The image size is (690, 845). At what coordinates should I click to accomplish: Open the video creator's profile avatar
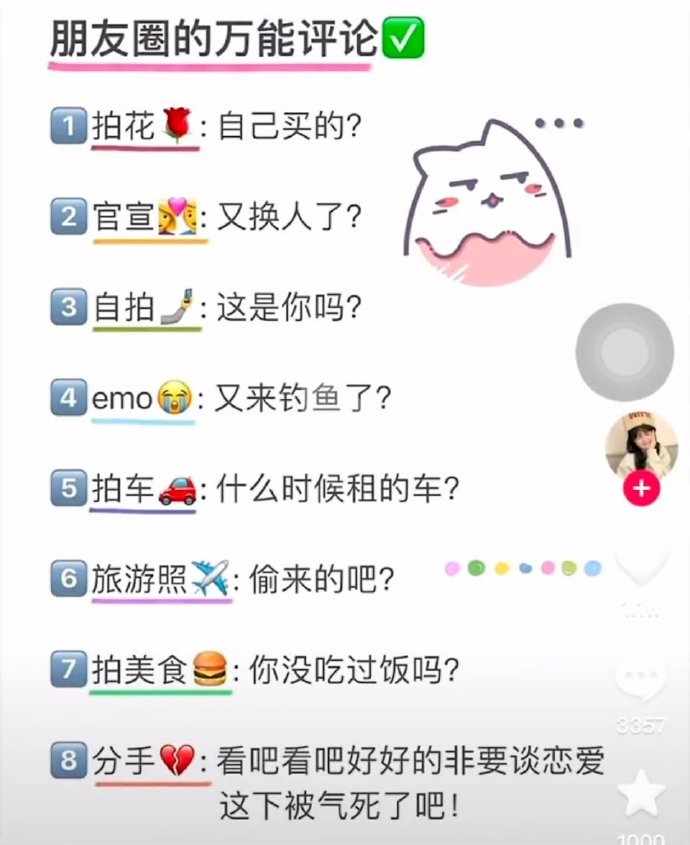click(639, 443)
